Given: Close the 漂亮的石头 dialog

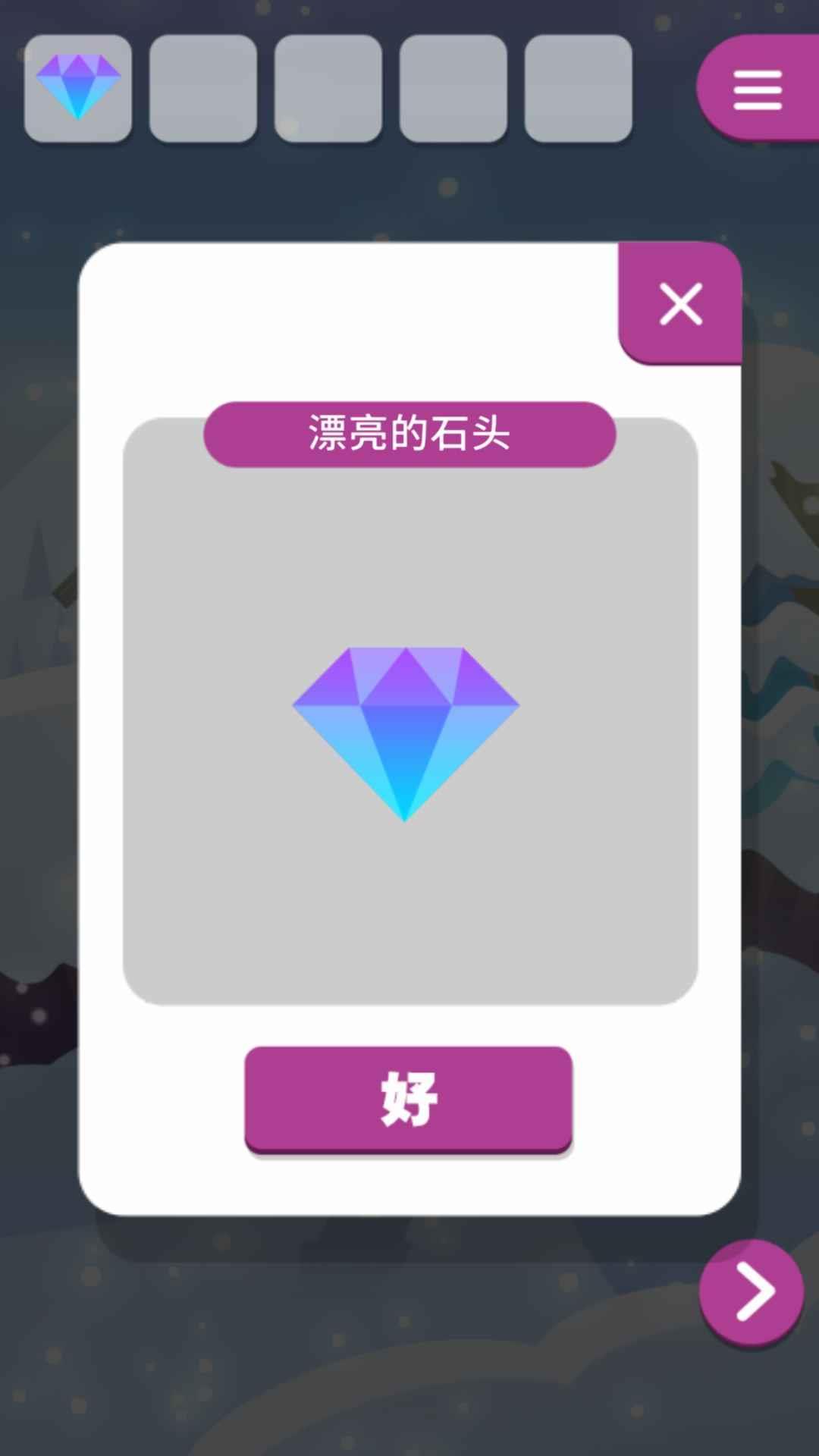Looking at the screenshot, I should [x=680, y=304].
